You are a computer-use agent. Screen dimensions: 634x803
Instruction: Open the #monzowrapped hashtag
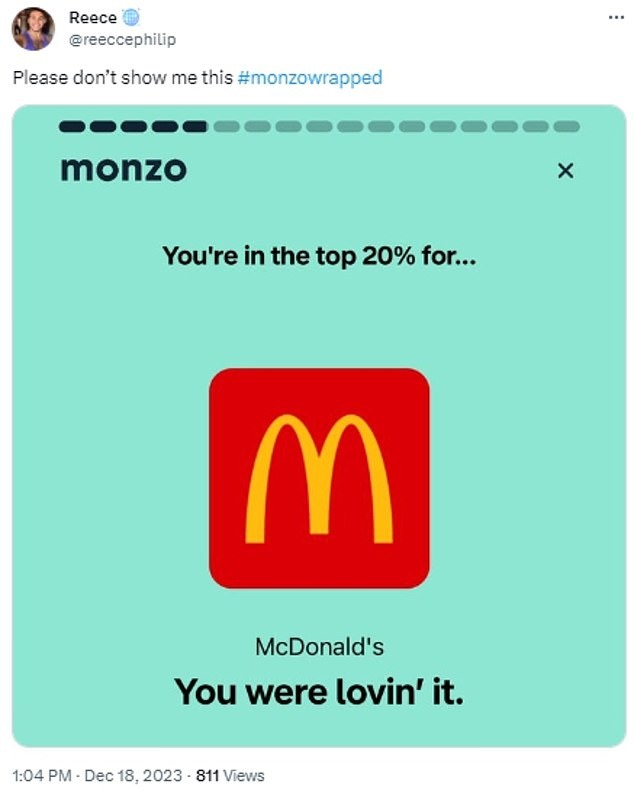click(x=310, y=77)
